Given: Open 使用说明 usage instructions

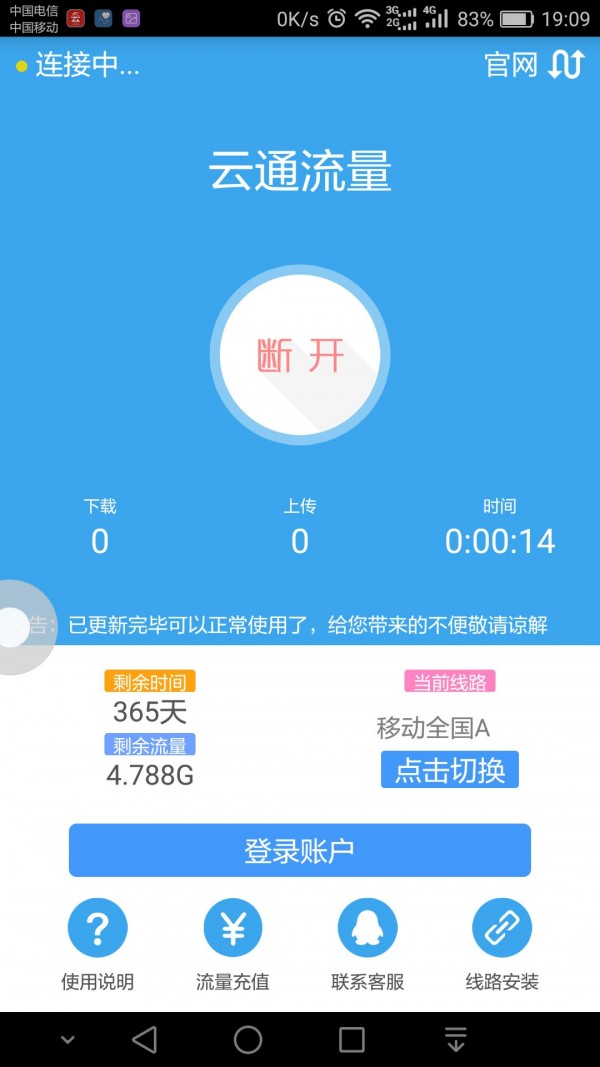Looking at the screenshot, I should click(x=97, y=945).
